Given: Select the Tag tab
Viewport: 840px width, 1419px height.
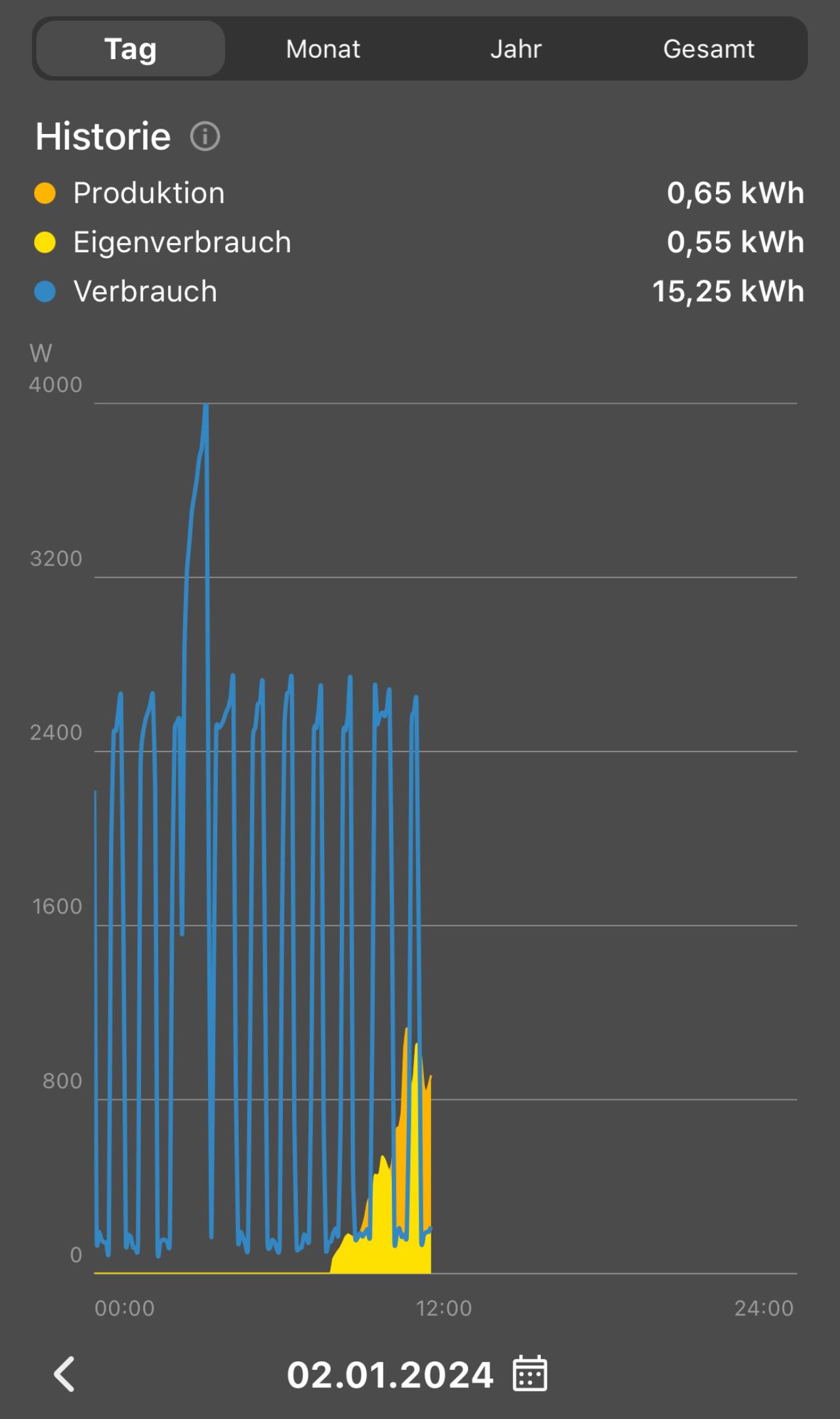Looking at the screenshot, I should click(131, 49).
